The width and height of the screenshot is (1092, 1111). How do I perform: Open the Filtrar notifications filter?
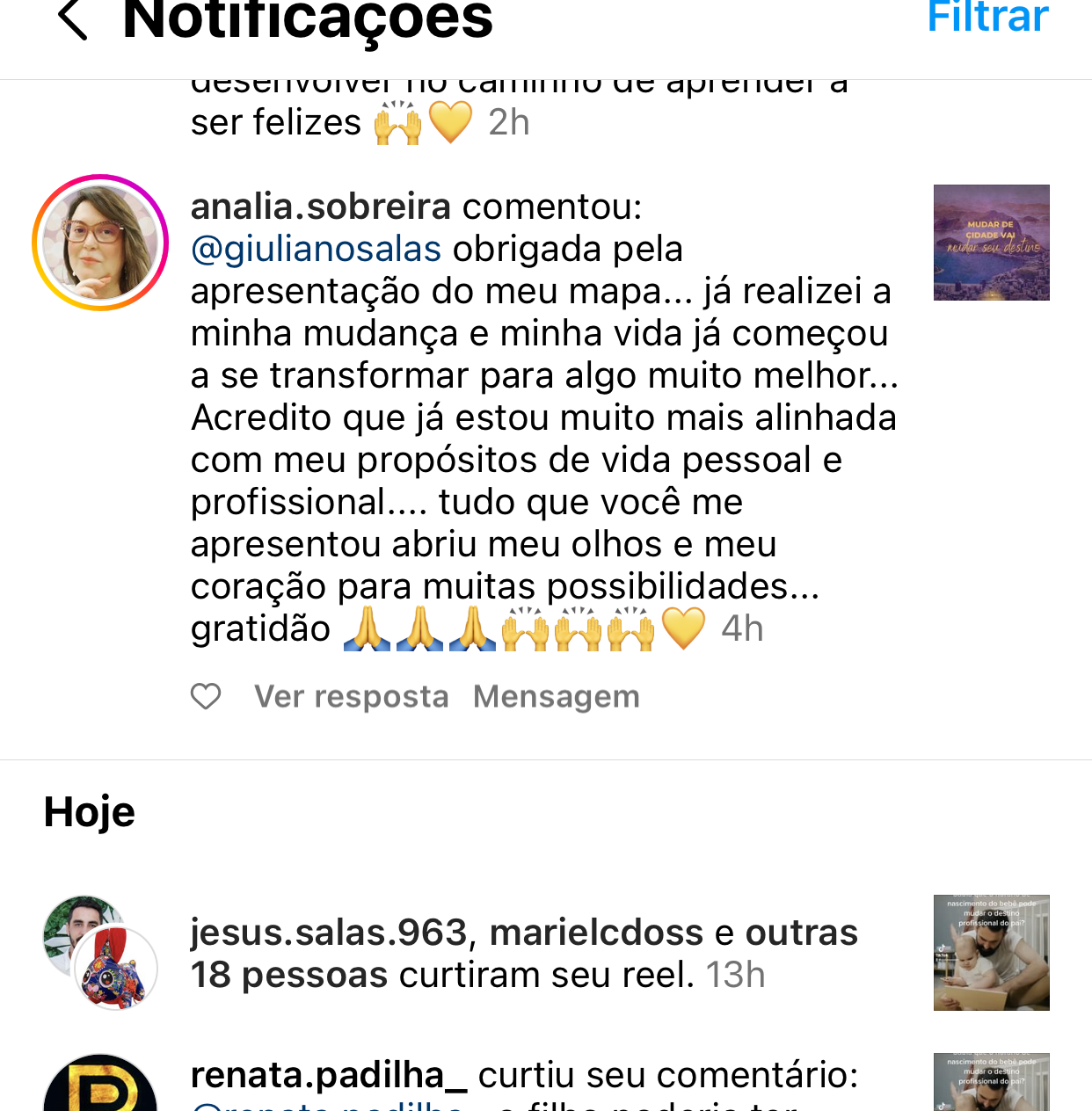987,18
